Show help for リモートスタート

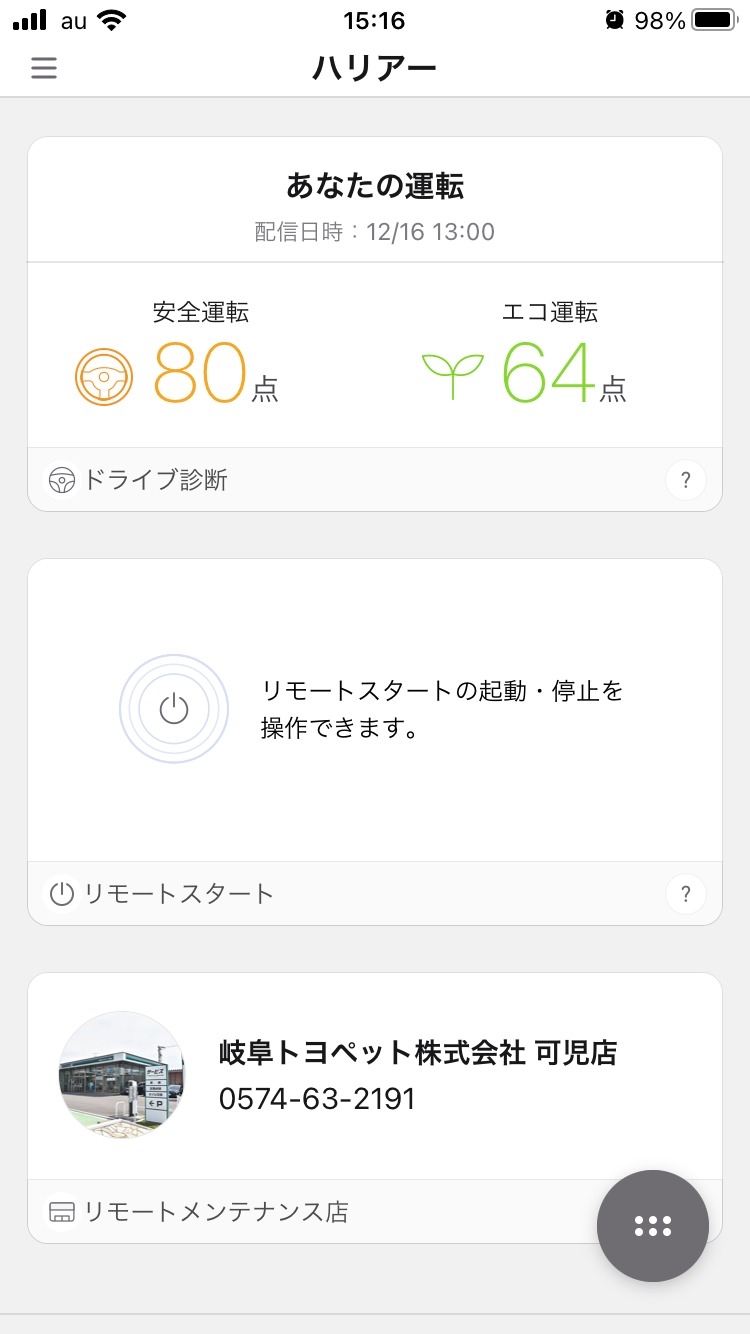point(686,894)
